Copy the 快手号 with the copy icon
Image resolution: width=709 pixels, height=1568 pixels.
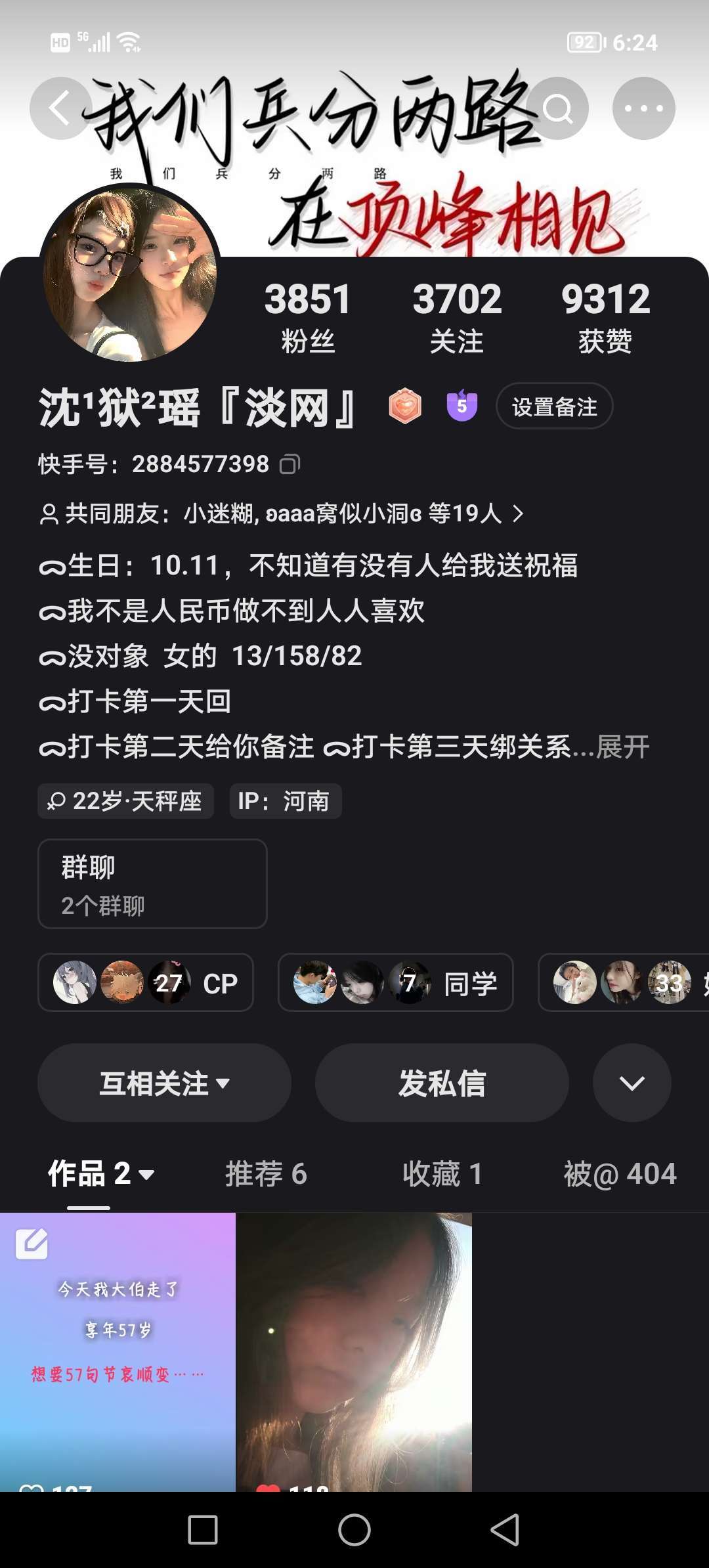point(290,464)
